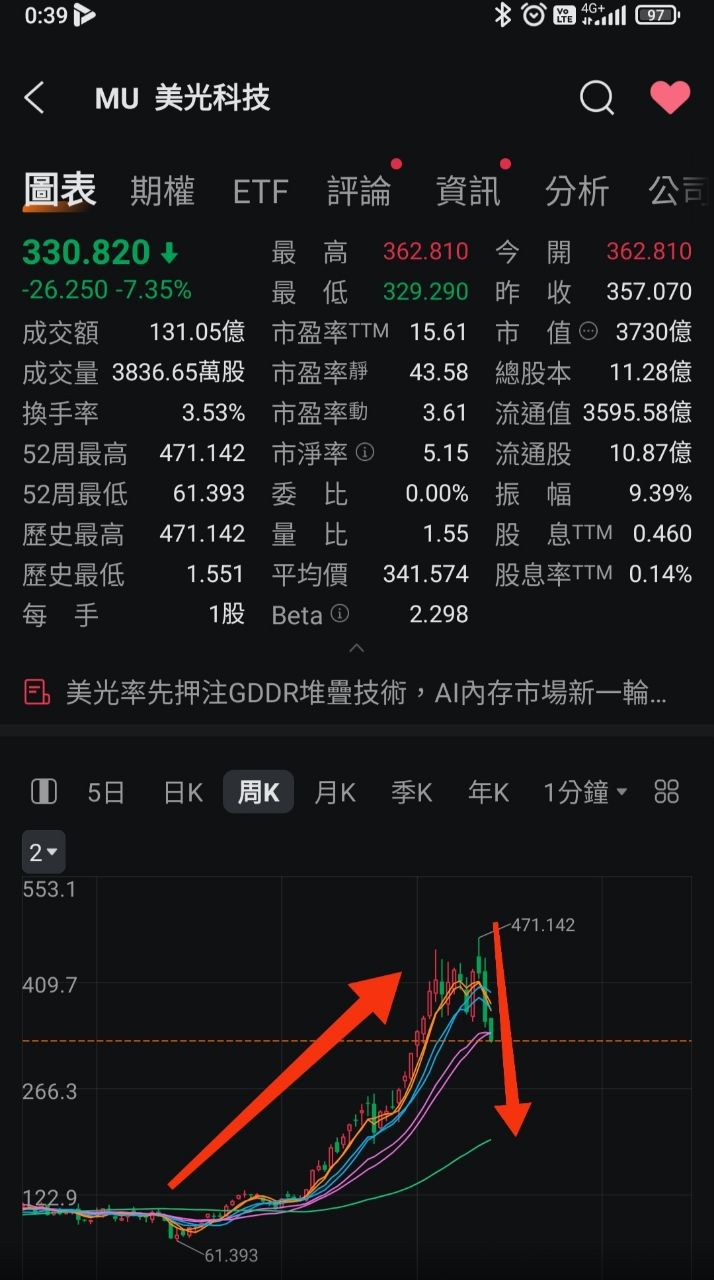Open the 資訊 tab
The height and width of the screenshot is (1280, 714).
(x=468, y=191)
